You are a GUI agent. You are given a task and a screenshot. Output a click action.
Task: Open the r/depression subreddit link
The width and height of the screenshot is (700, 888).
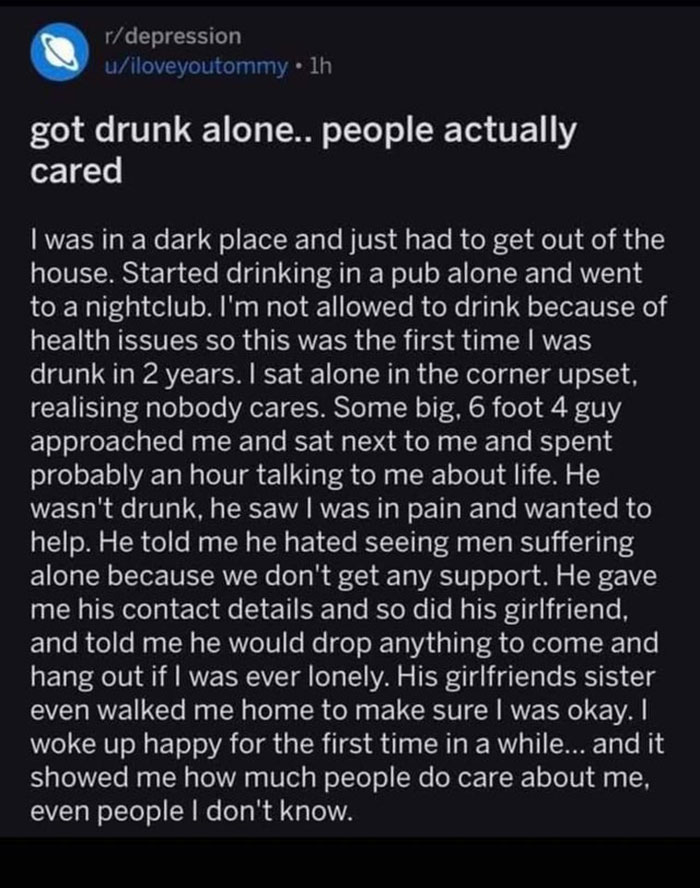click(171, 36)
